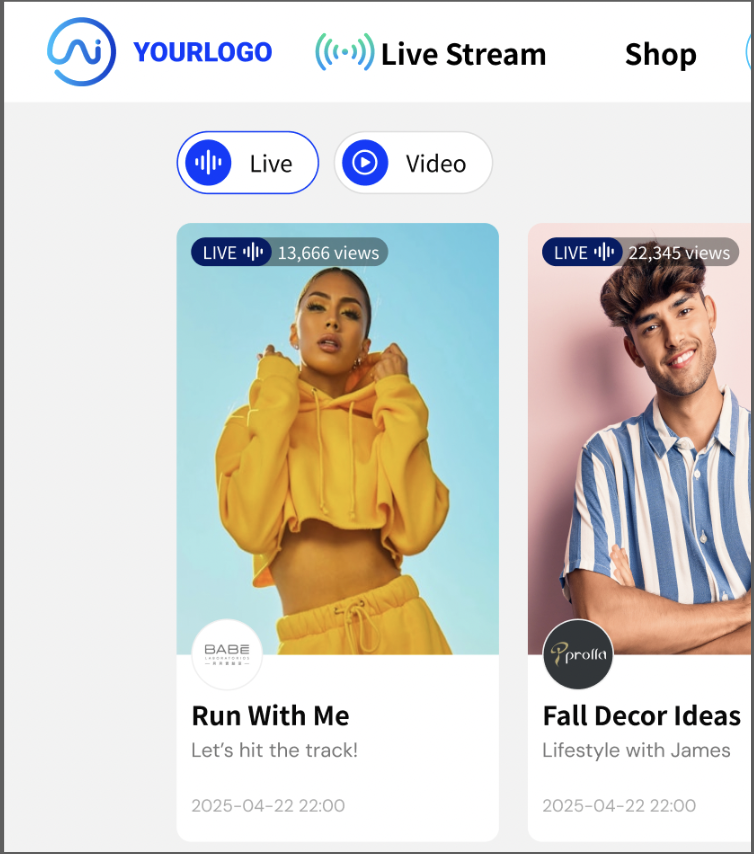Open the Live Stream section

(x=431, y=54)
